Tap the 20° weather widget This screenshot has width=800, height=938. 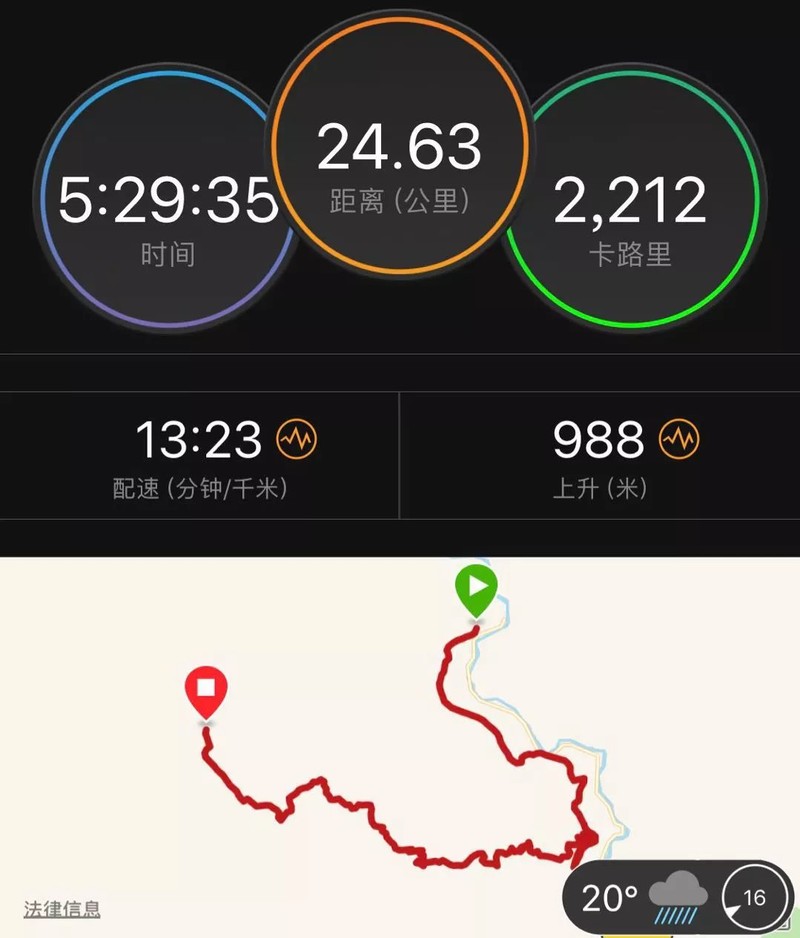click(678, 897)
